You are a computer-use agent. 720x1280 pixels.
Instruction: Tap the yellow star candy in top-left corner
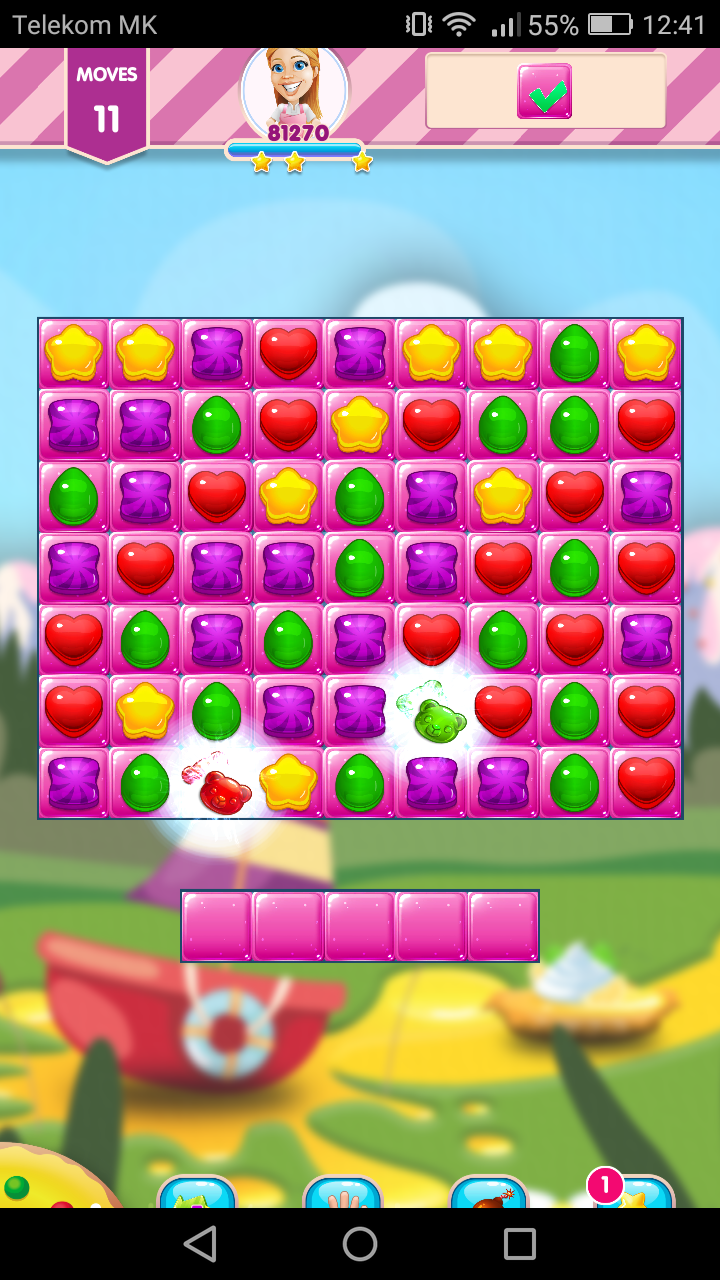click(x=72, y=352)
